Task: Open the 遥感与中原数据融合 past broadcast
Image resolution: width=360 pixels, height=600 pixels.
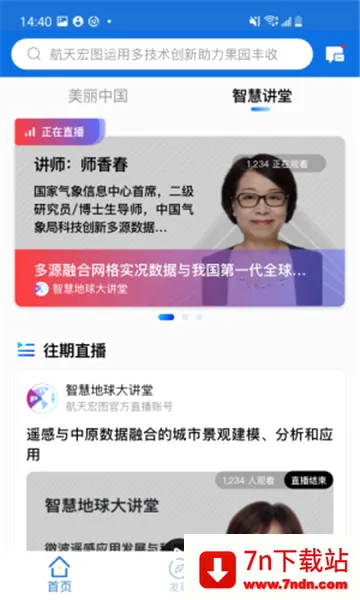Action: click(x=180, y=444)
